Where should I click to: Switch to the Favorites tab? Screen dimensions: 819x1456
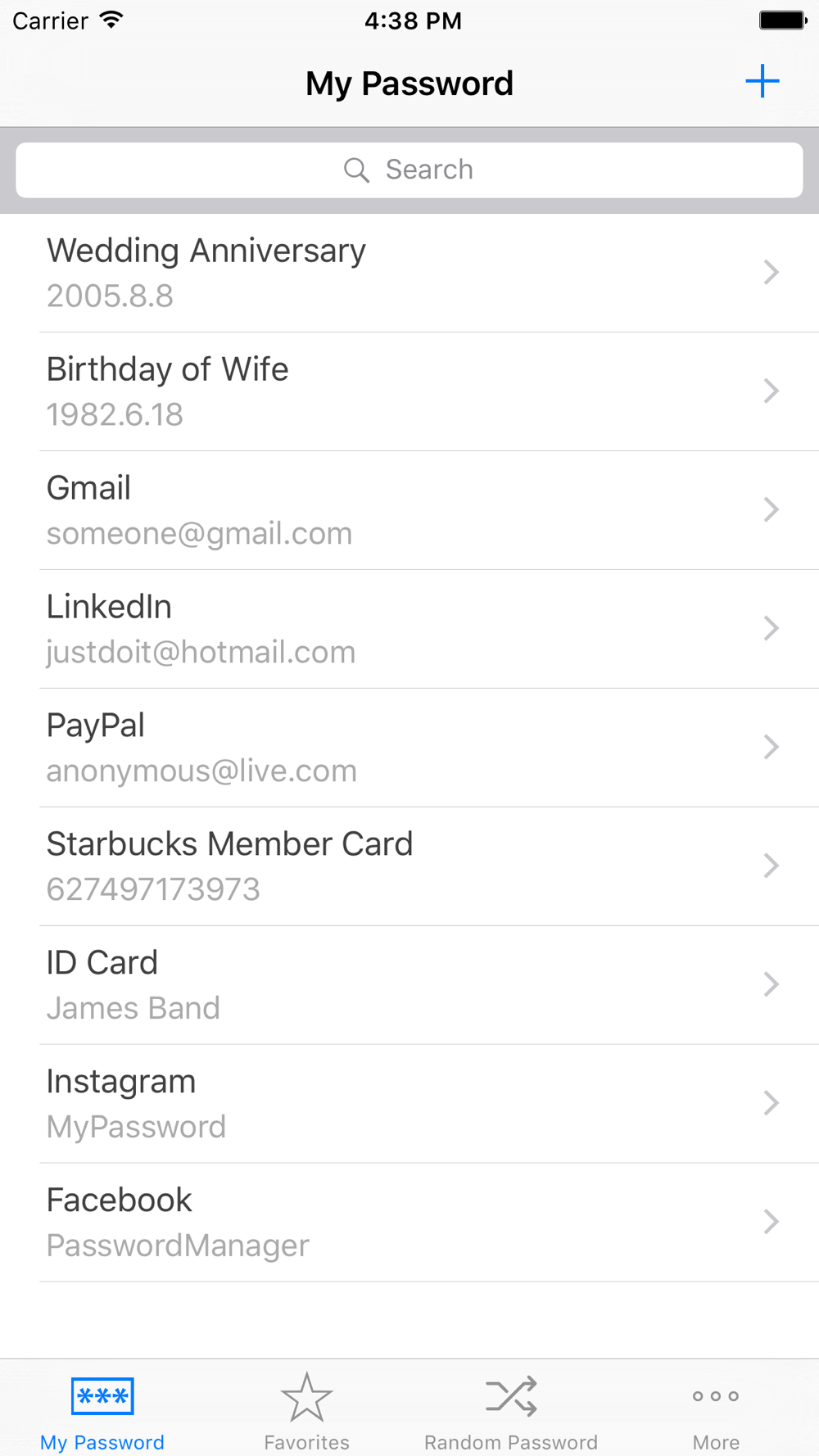point(307,1412)
